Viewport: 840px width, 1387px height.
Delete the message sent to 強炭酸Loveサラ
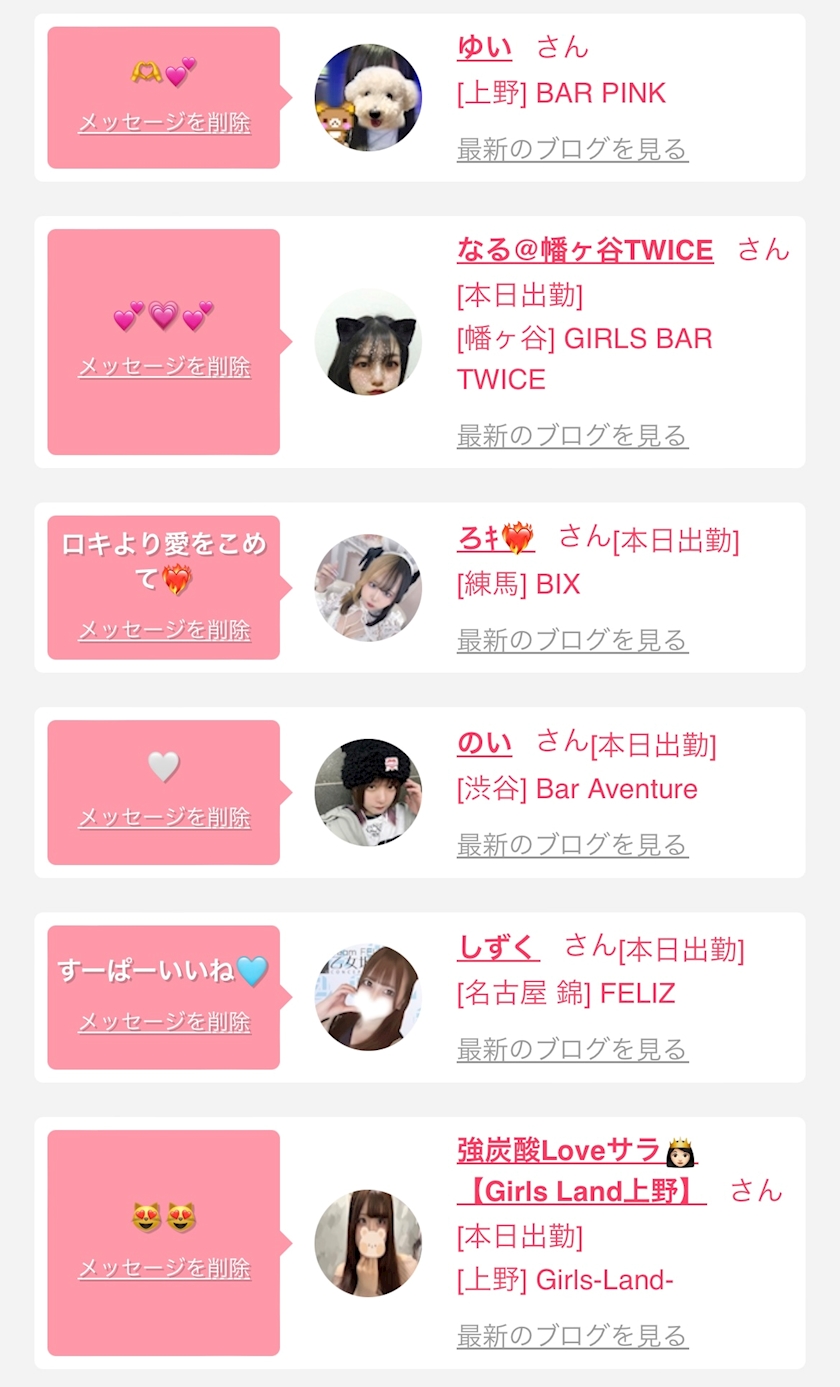(164, 1269)
